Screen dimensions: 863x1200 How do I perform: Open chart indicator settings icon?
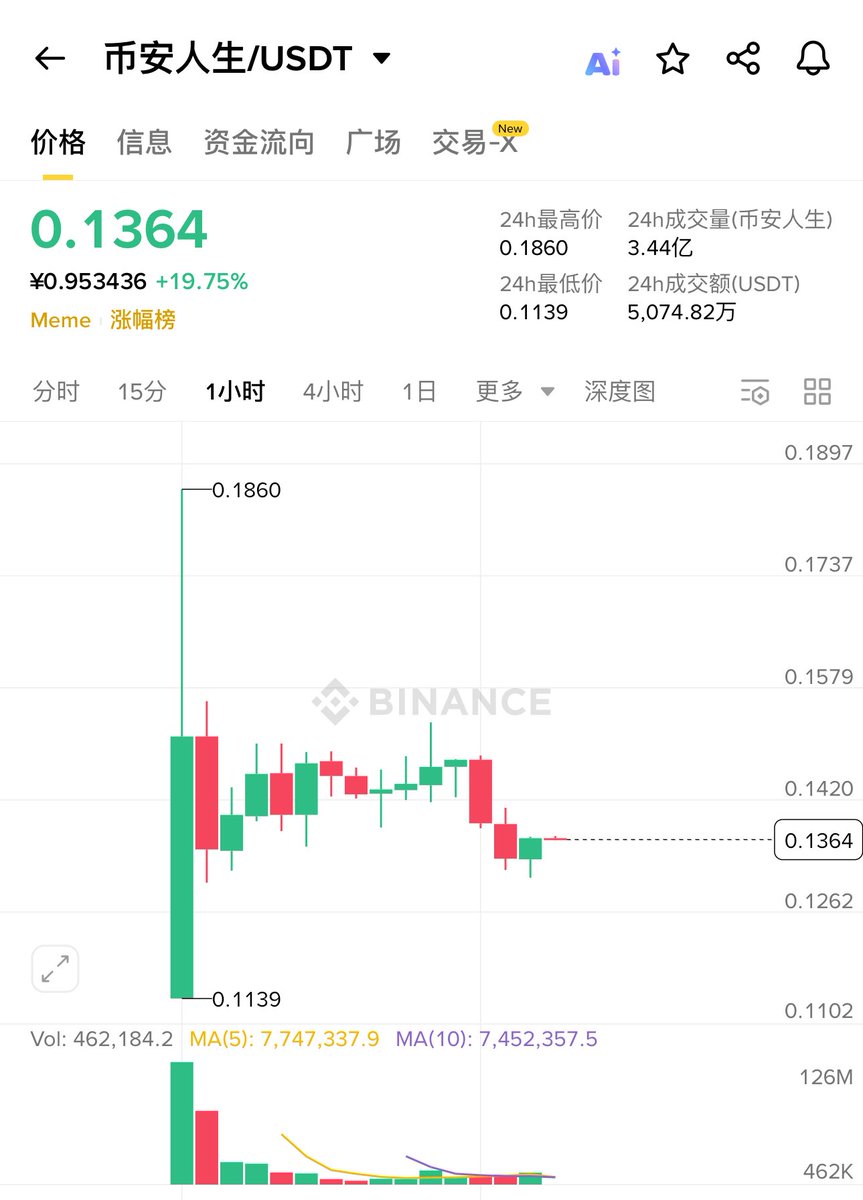(x=755, y=391)
